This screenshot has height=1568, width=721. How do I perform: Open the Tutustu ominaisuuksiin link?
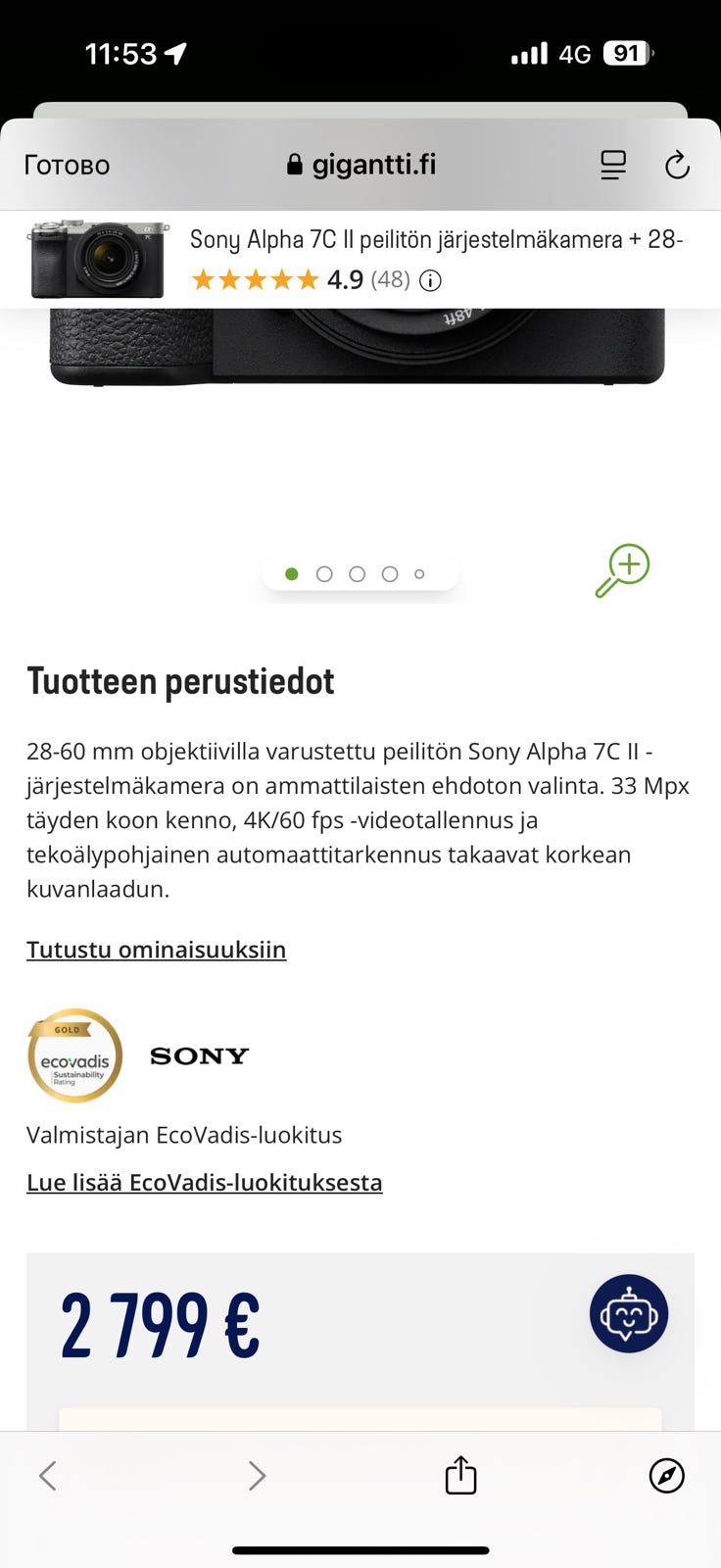(x=157, y=950)
